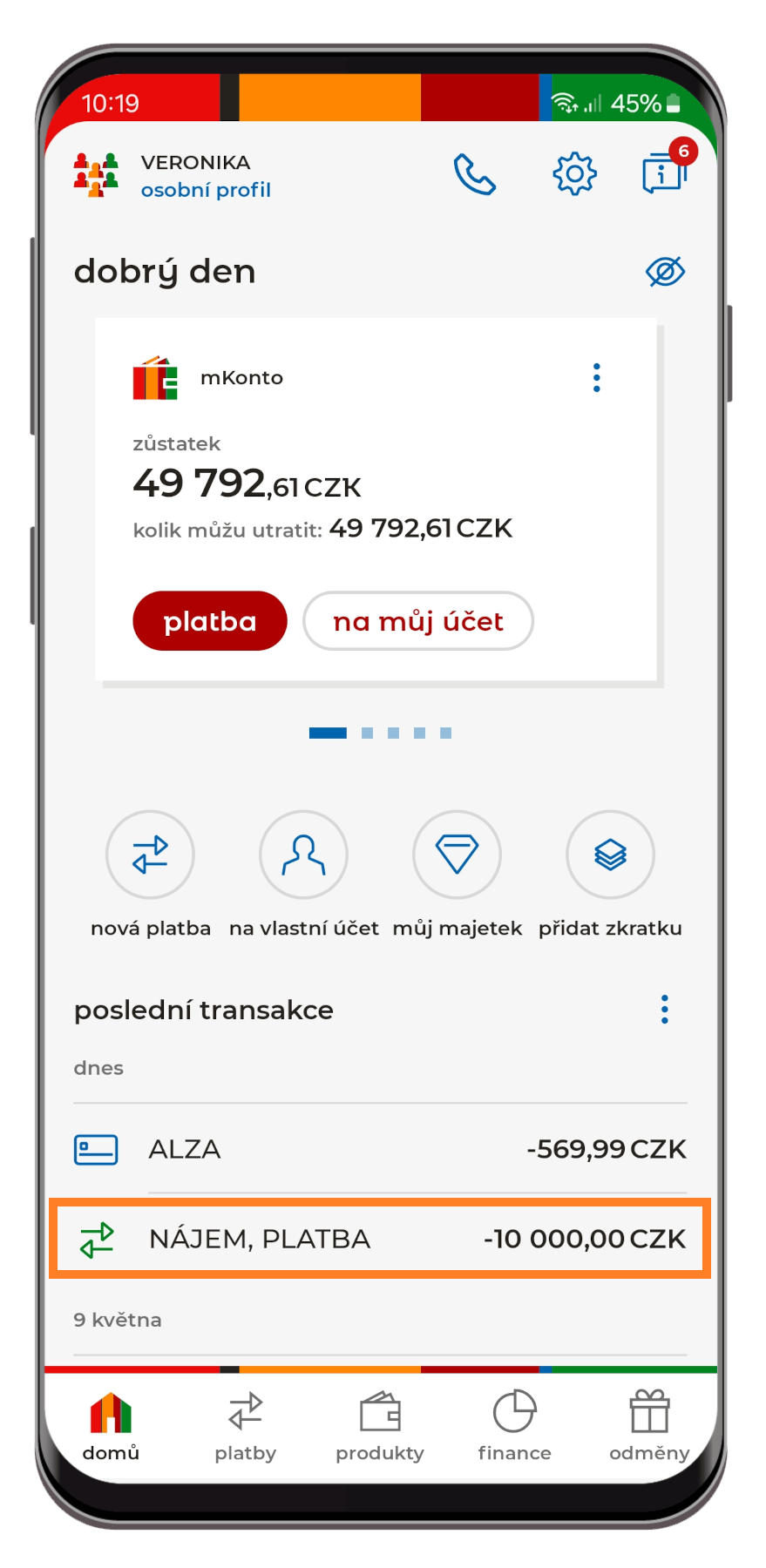Select the na můj účet button
This screenshot has height=1568, width=766.
pos(418,621)
